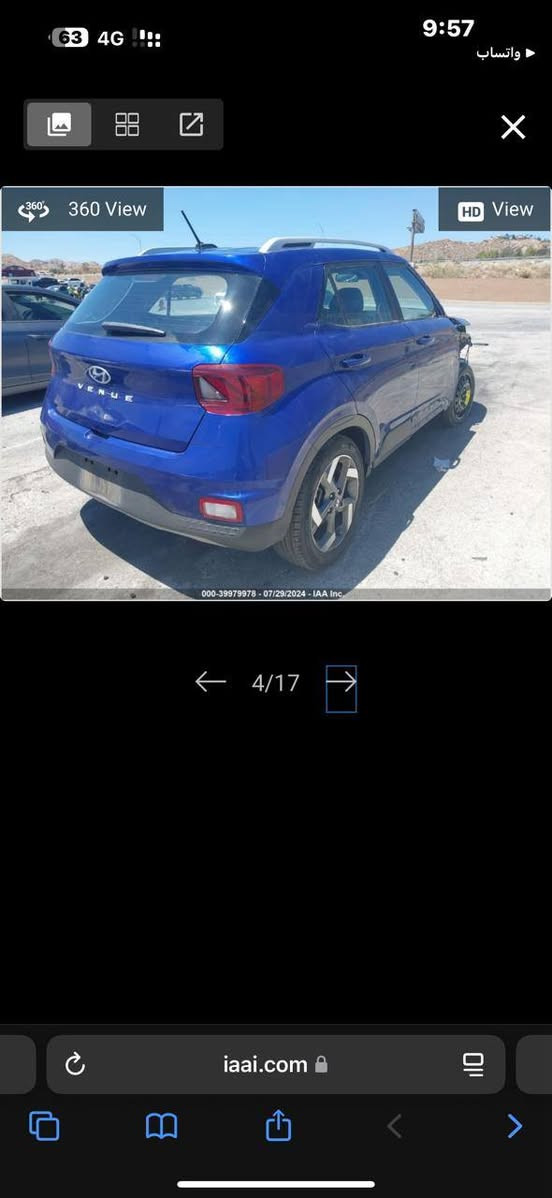Select the single image view mode
Viewport: 552px width, 1198px height.
pyautogui.click(x=59, y=125)
